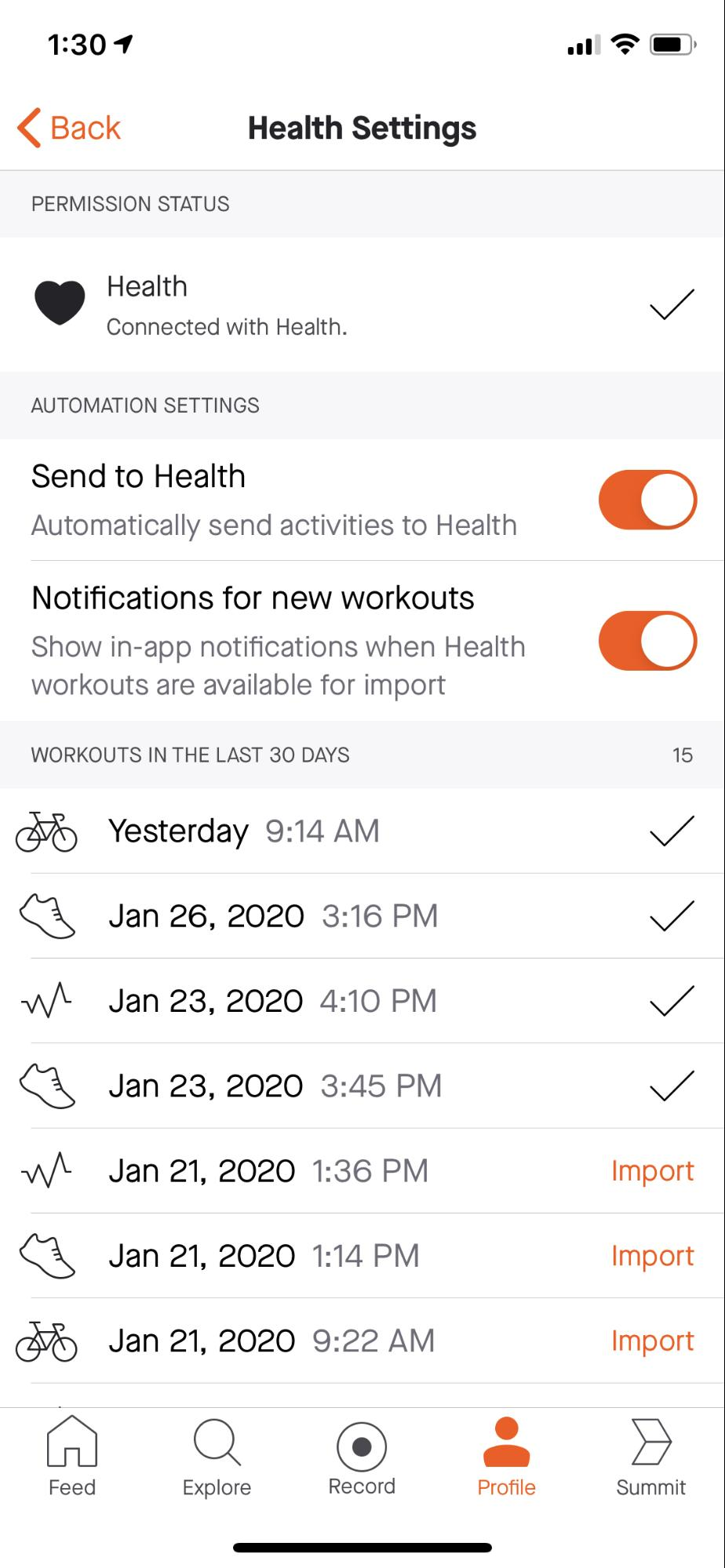Open yesterday's 9:14 AM ride
Screen dimensions: 725x1568
click(361, 831)
